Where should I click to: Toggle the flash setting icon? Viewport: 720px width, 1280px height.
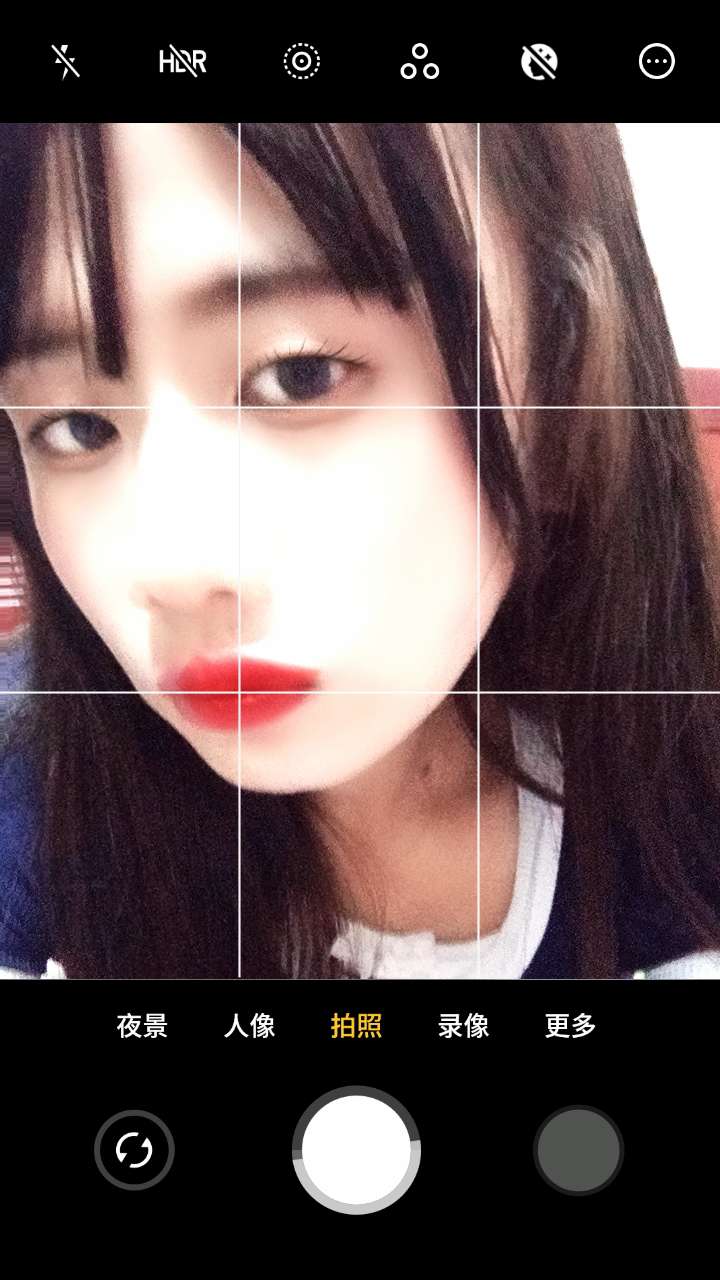65,62
